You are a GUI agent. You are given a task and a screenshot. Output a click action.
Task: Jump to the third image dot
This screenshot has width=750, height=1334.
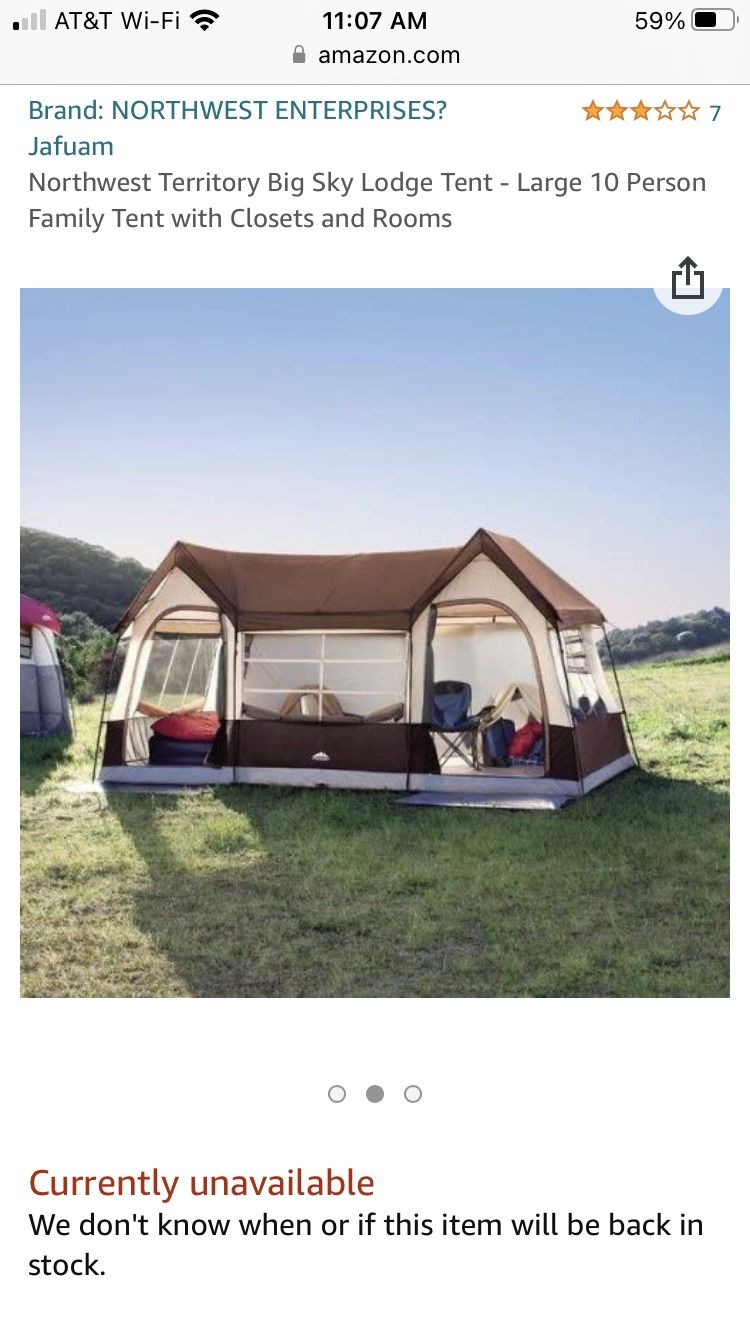[x=413, y=1094]
